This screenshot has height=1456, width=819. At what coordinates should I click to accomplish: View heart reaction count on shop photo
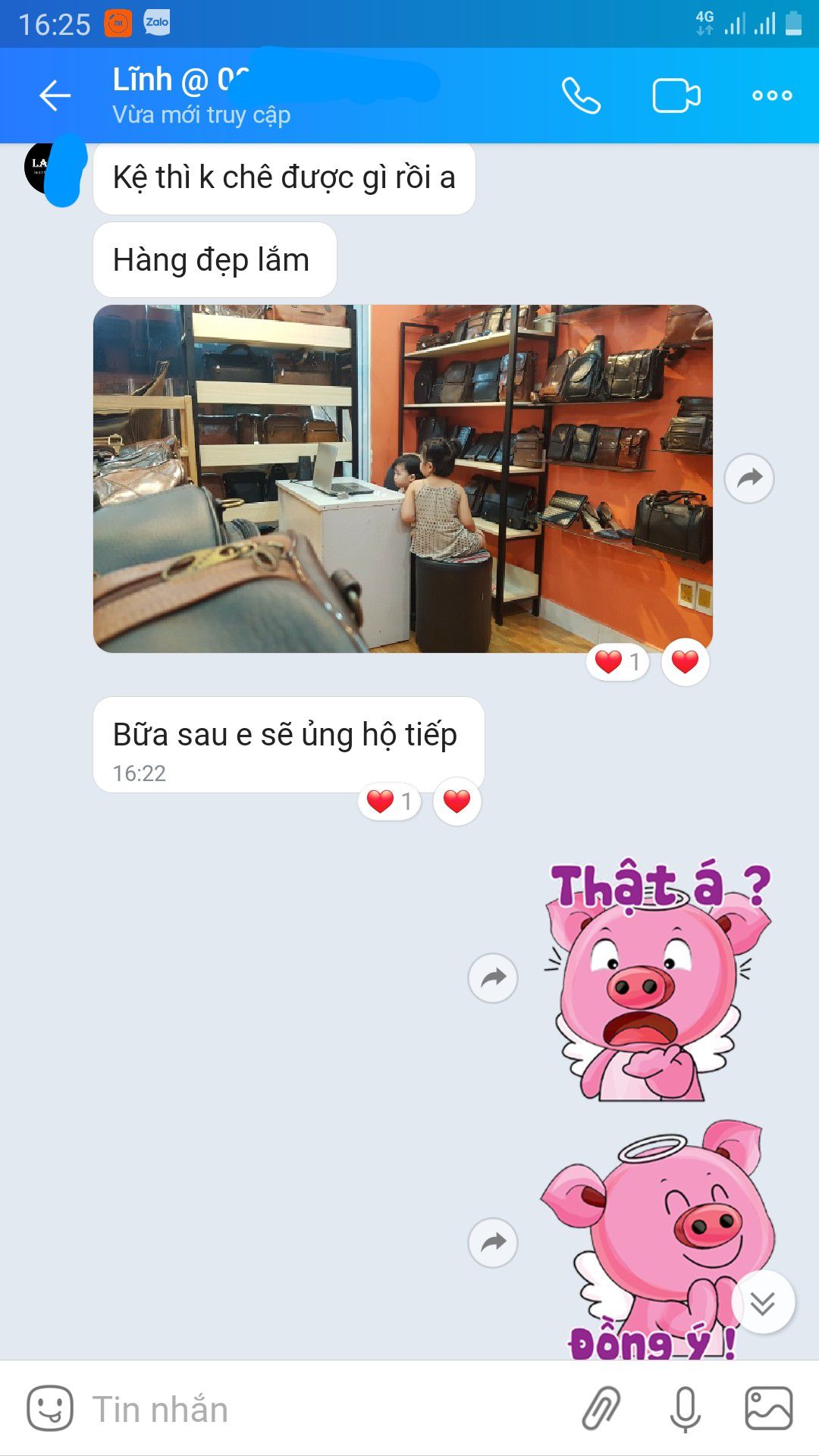pos(618,662)
